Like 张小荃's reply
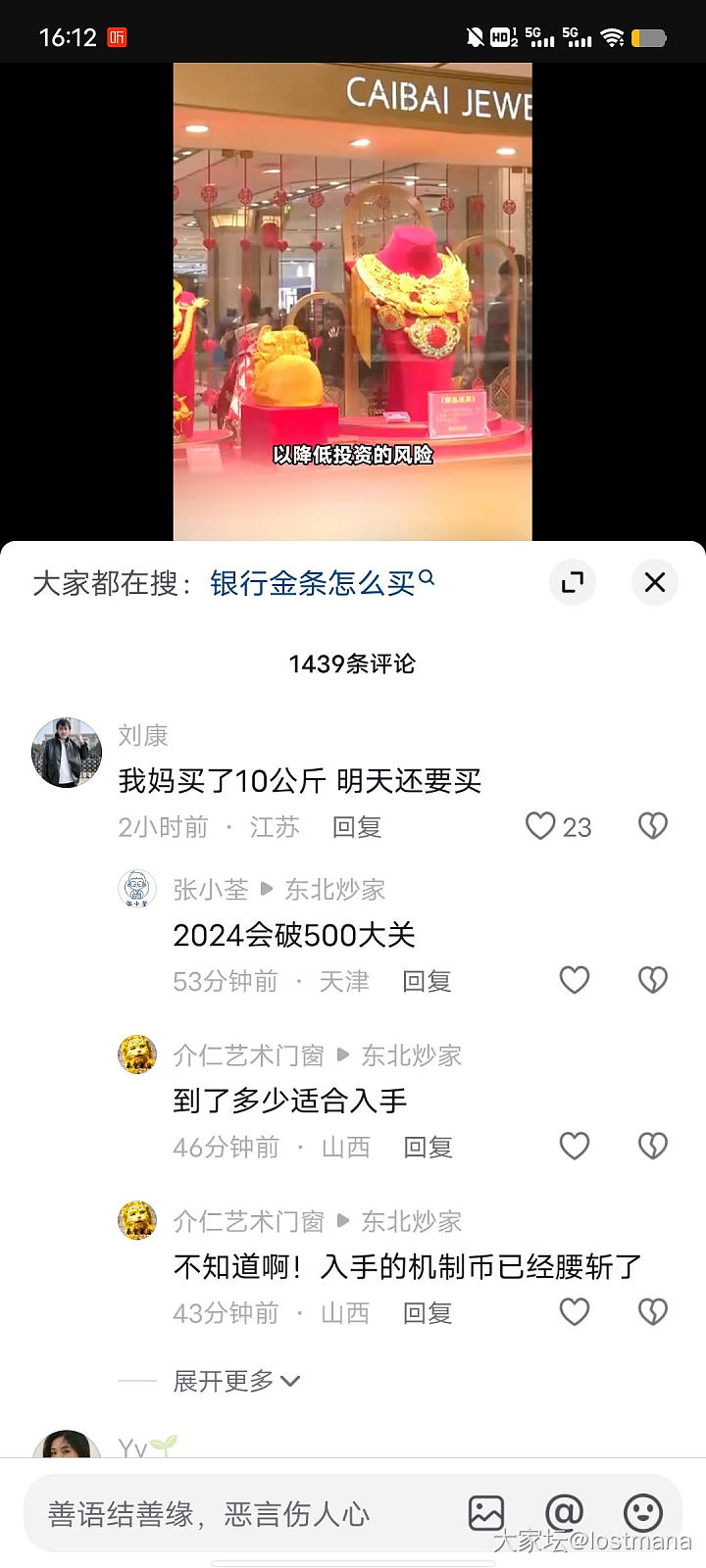This screenshot has height=1568, width=706. click(x=575, y=980)
